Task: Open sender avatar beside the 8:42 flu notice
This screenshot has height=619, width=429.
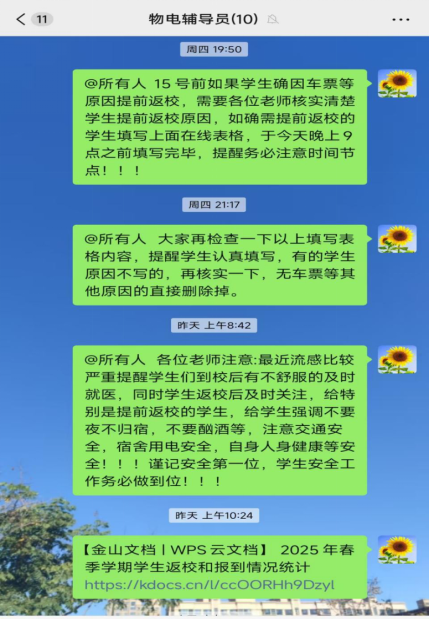Action: pyautogui.click(x=397, y=359)
